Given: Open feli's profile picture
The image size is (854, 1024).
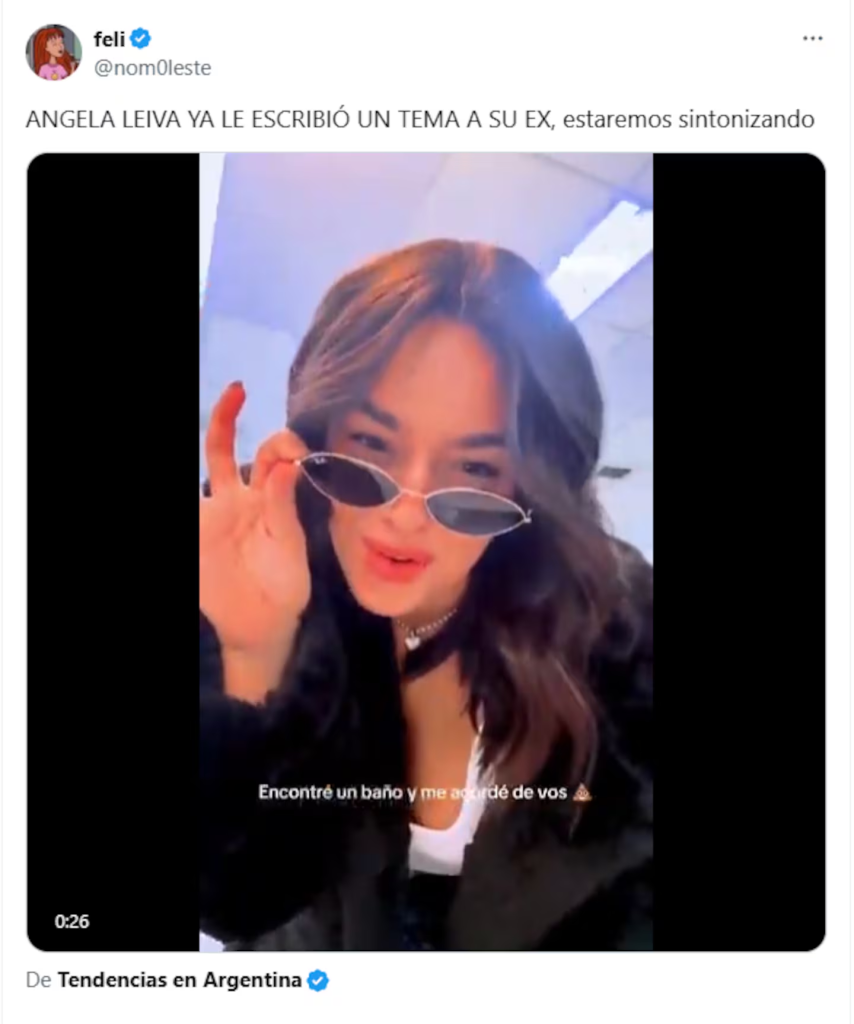Looking at the screenshot, I should point(53,53).
